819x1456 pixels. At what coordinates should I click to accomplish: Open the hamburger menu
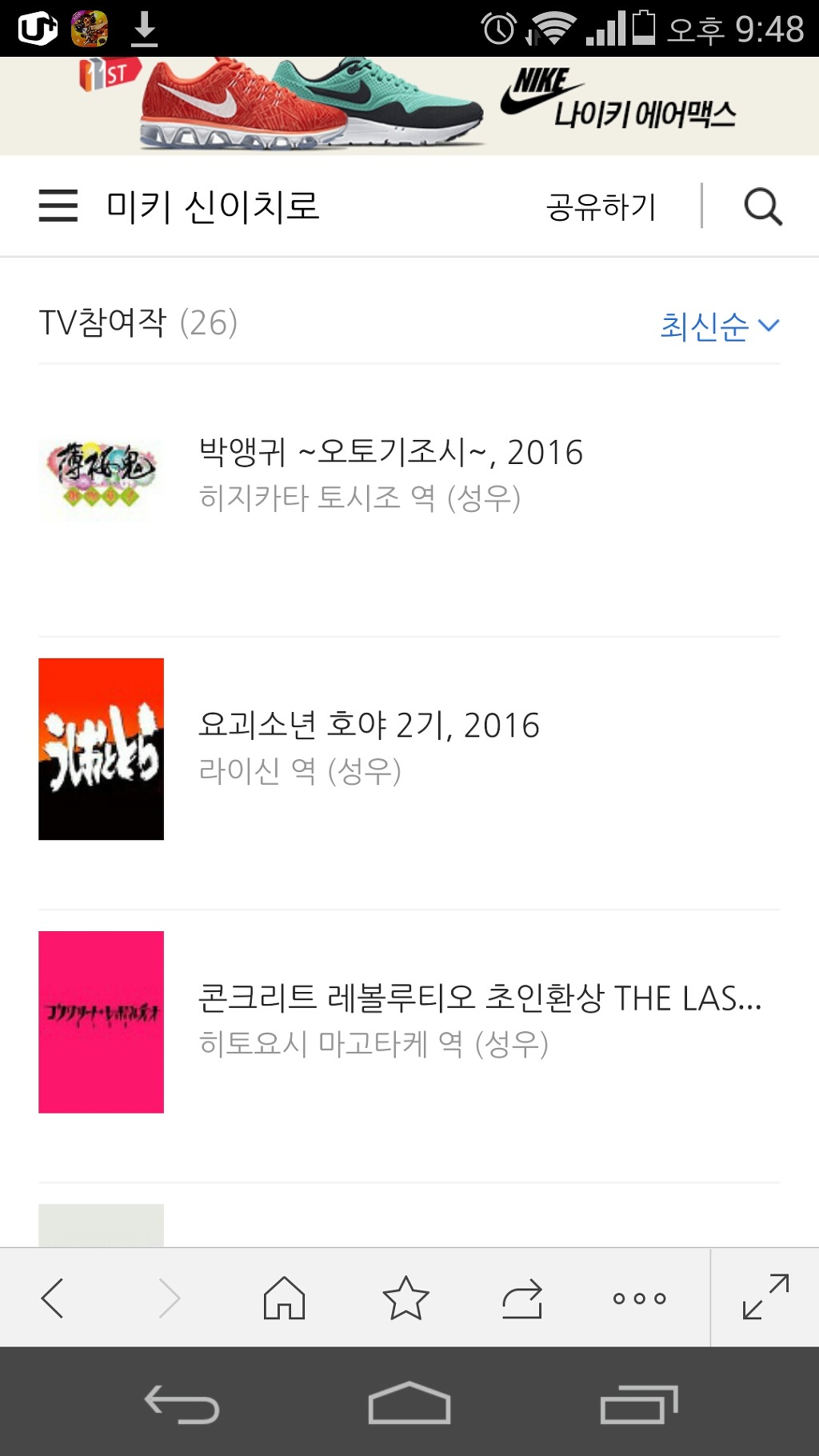[58, 206]
